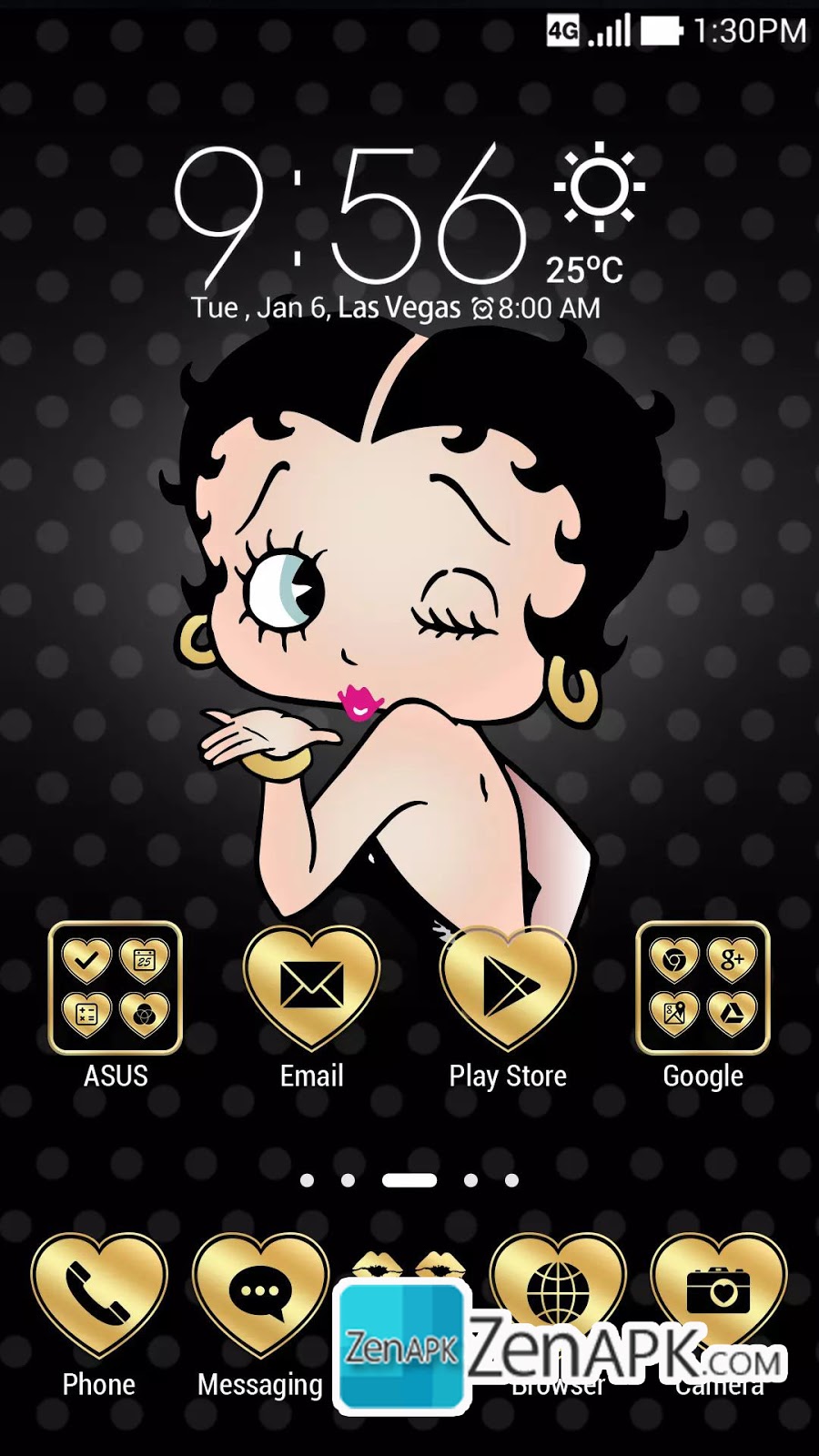Launch the Email app
Viewport: 819px width, 1456px height.
[x=311, y=988]
